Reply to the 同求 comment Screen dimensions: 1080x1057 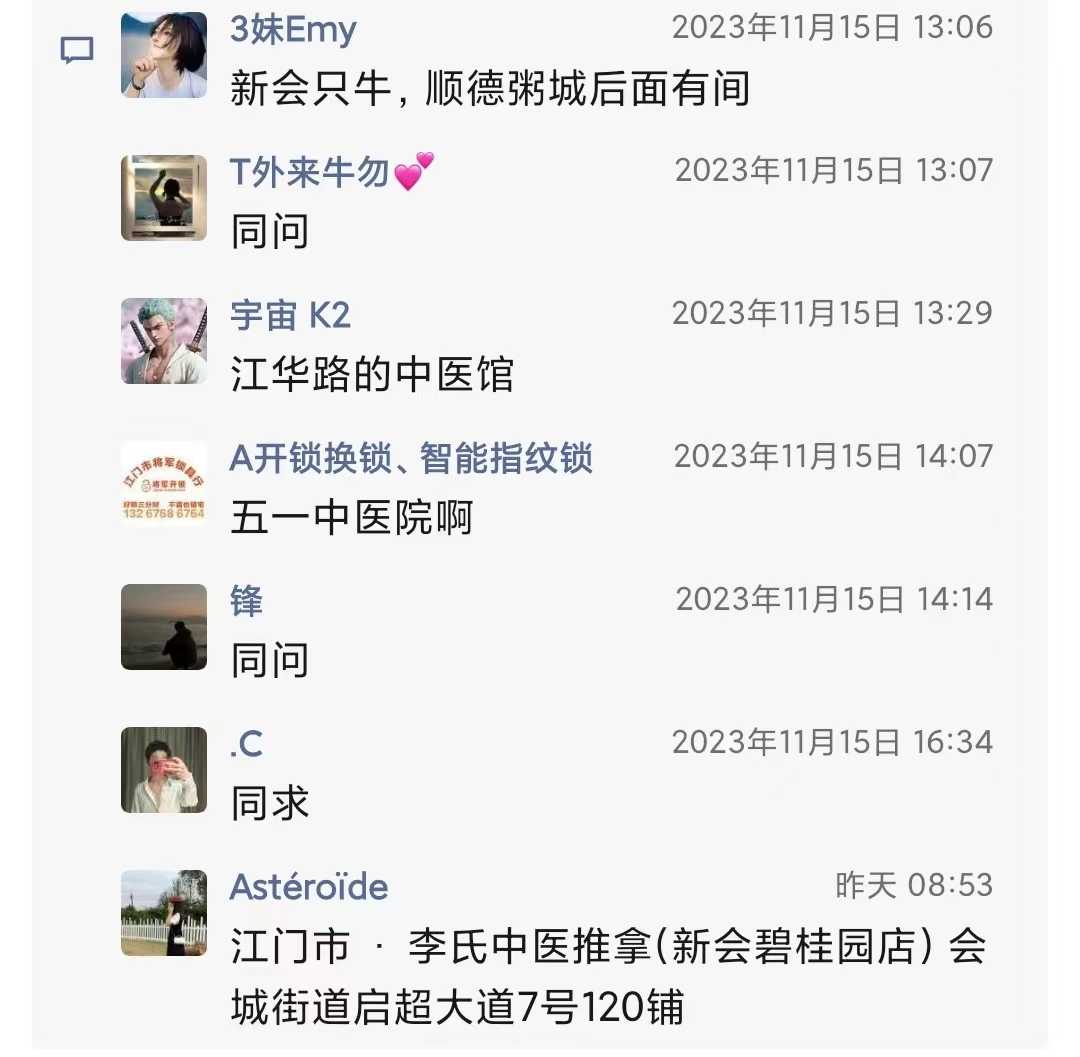click(270, 803)
